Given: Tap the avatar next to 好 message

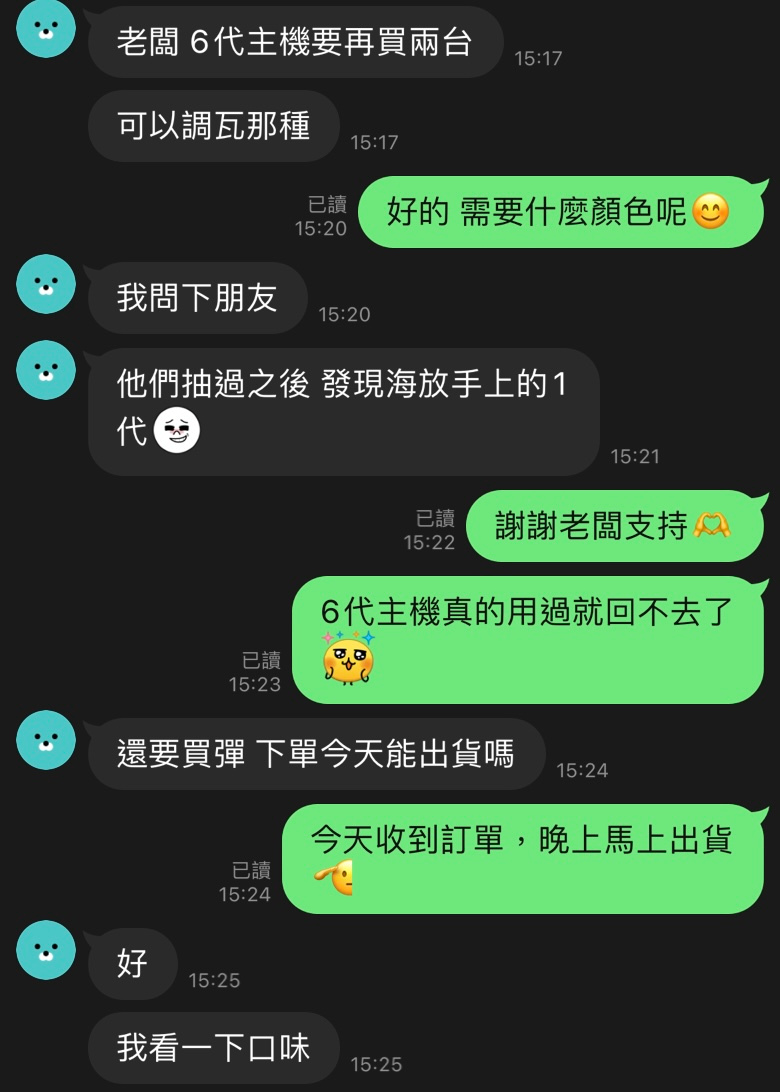Looking at the screenshot, I should tap(46, 950).
